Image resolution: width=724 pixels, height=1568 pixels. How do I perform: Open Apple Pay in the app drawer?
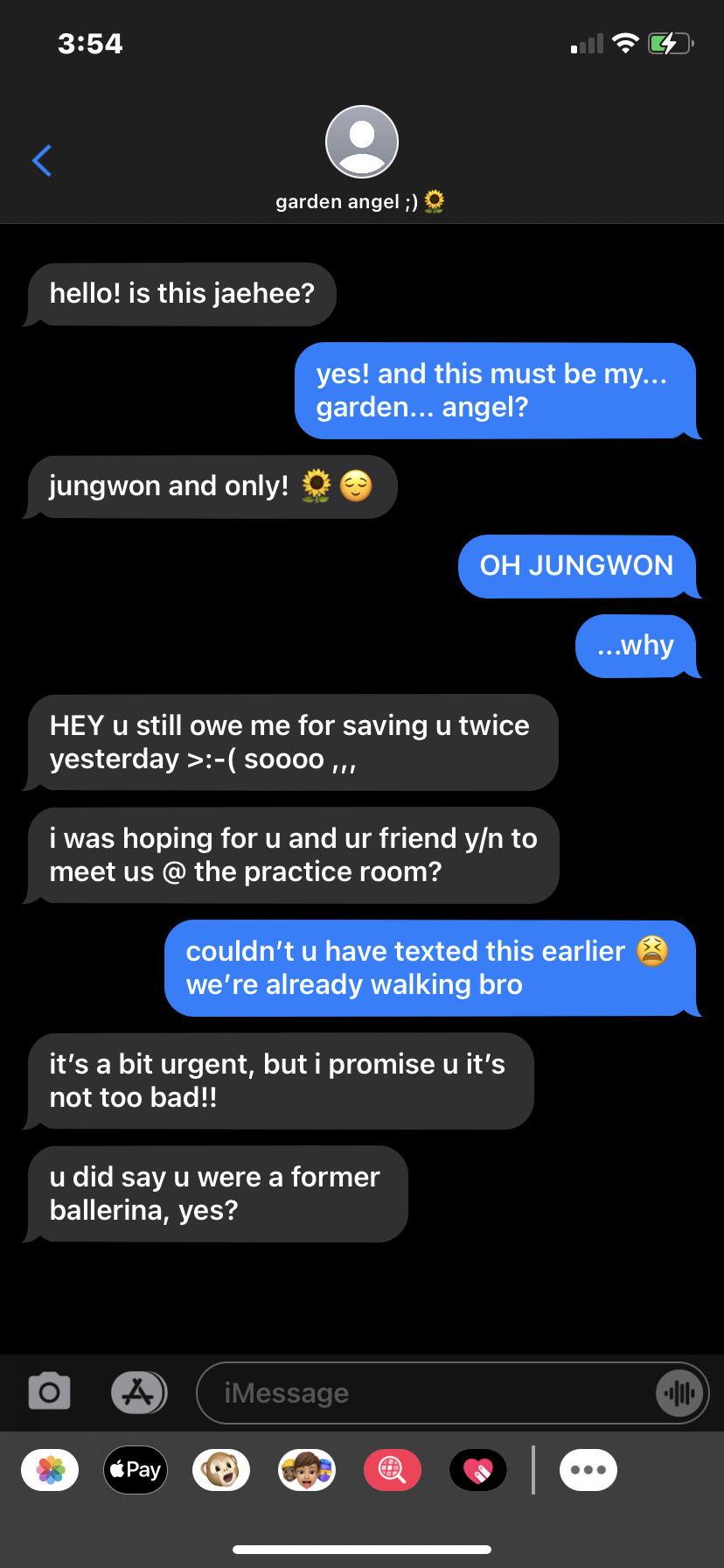pyautogui.click(x=136, y=1470)
